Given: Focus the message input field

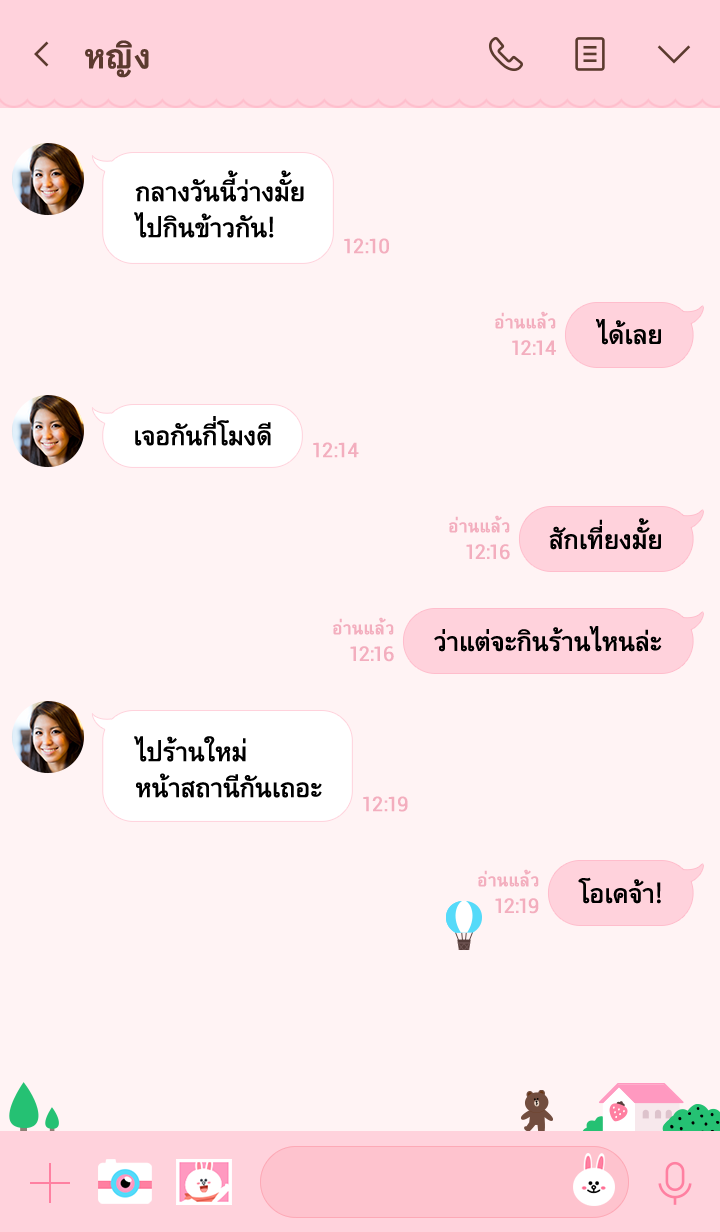Looking at the screenshot, I should [x=415, y=1182].
